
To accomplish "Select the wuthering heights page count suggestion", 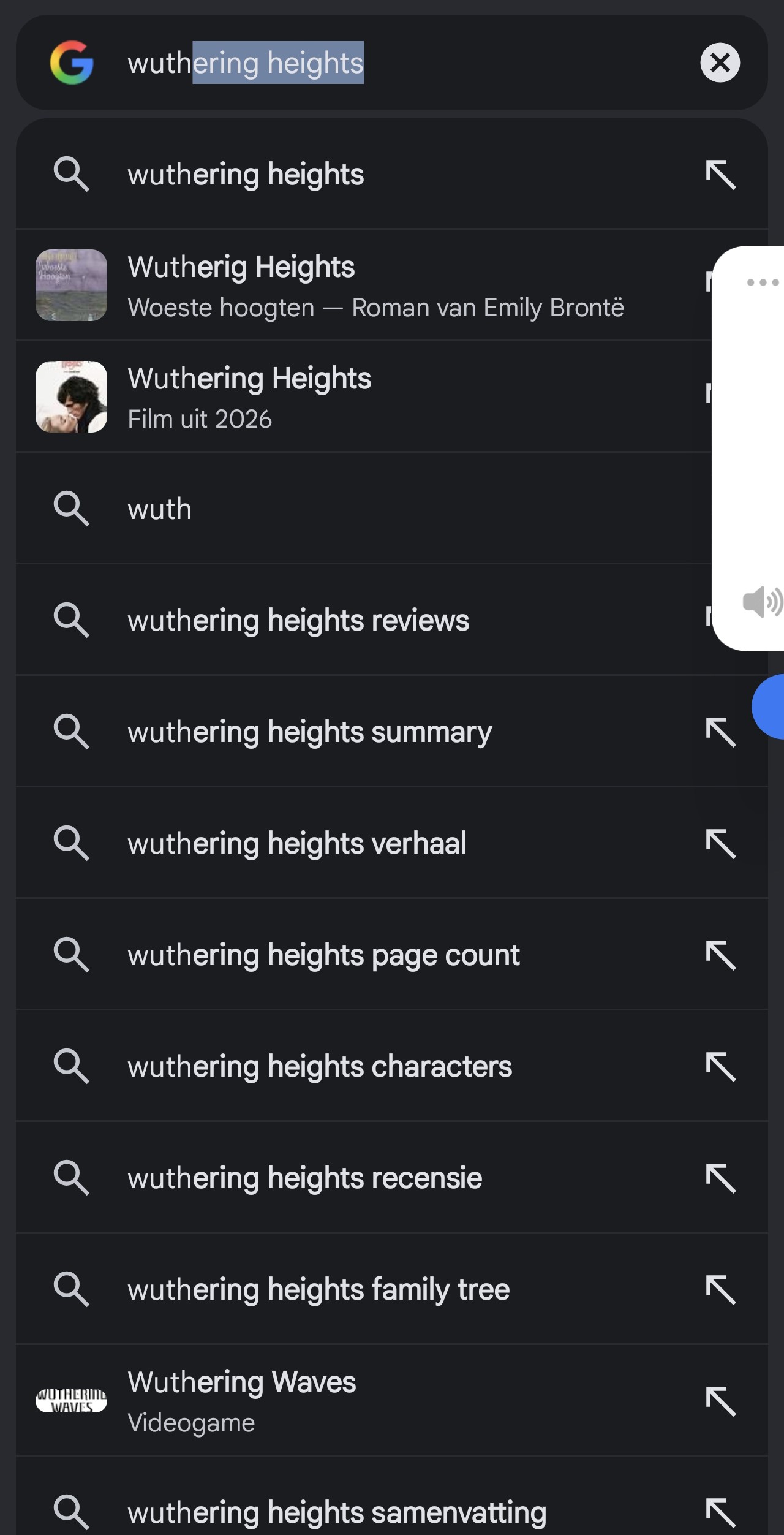I will coord(323,955).
